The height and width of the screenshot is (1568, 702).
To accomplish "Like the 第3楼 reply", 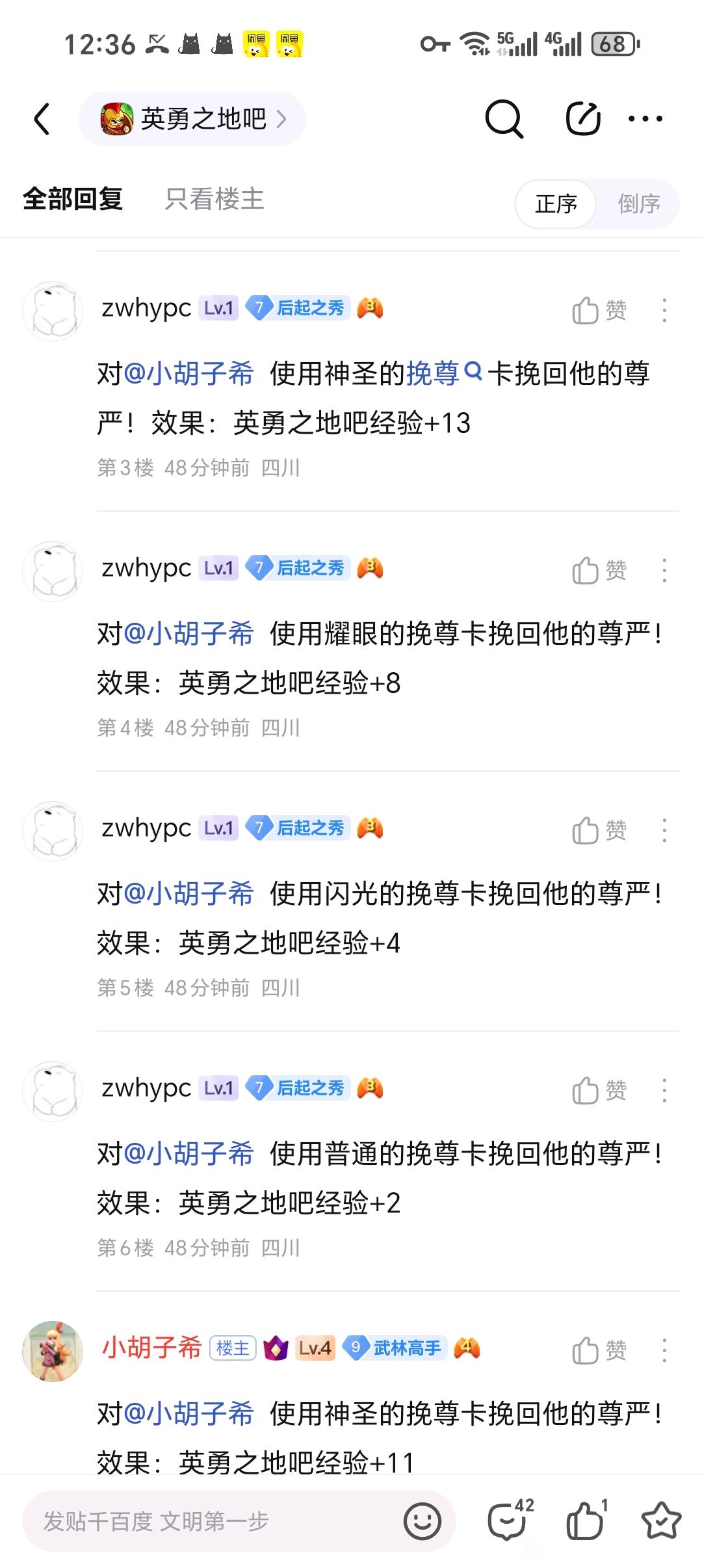I will [599, 311].
